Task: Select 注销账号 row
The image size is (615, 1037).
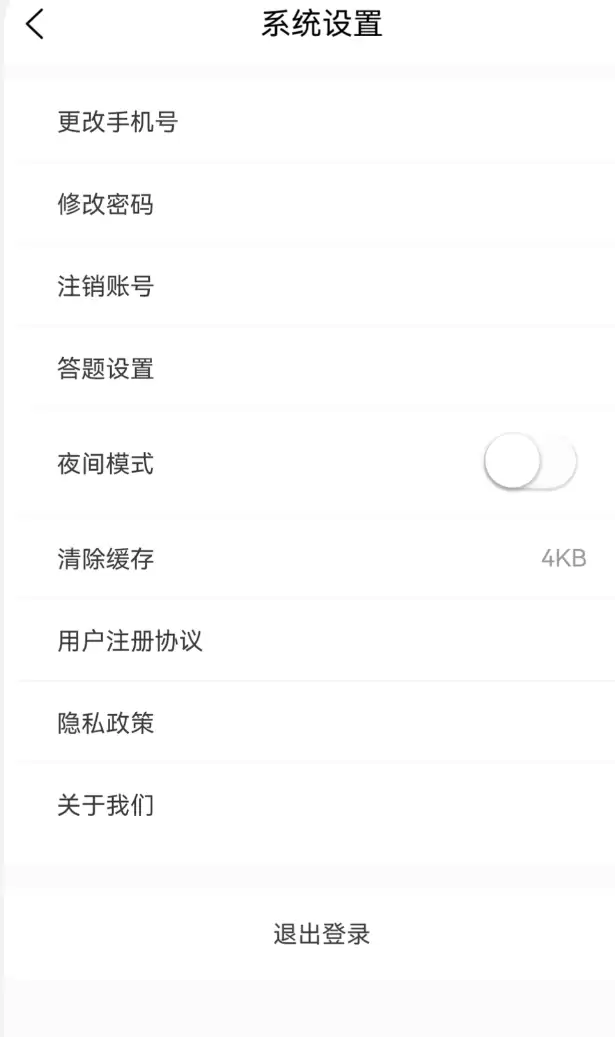Action: (x=106, y=287)
